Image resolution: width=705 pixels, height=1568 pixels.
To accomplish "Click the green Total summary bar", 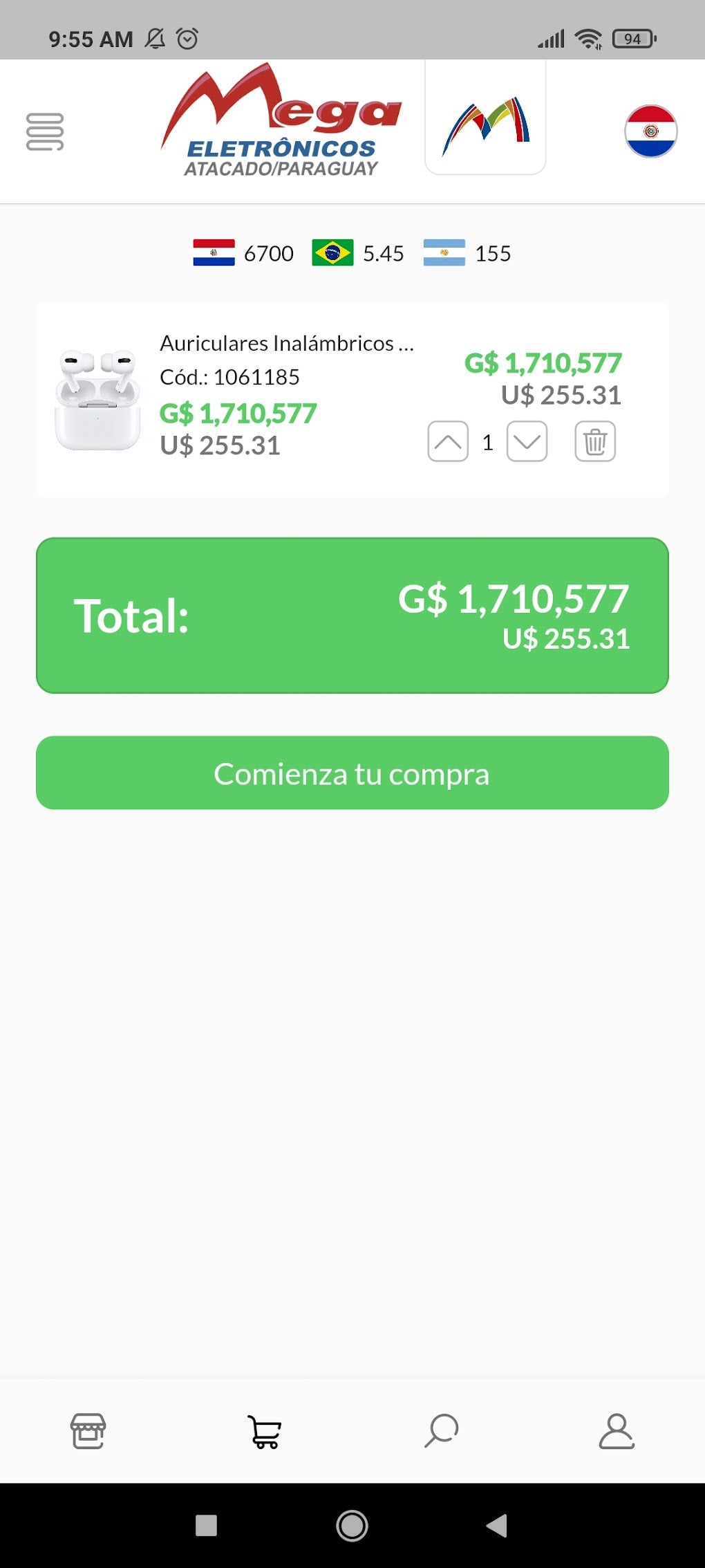I will 352,614.
